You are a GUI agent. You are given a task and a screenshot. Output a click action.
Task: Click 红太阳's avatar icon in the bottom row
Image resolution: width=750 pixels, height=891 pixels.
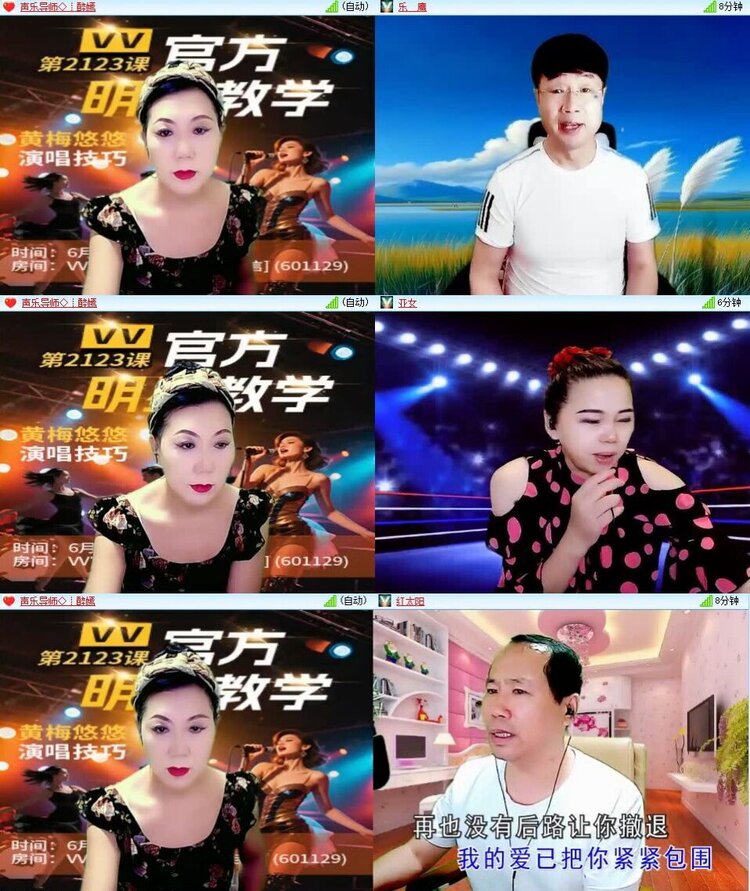(x=385, y=602)
